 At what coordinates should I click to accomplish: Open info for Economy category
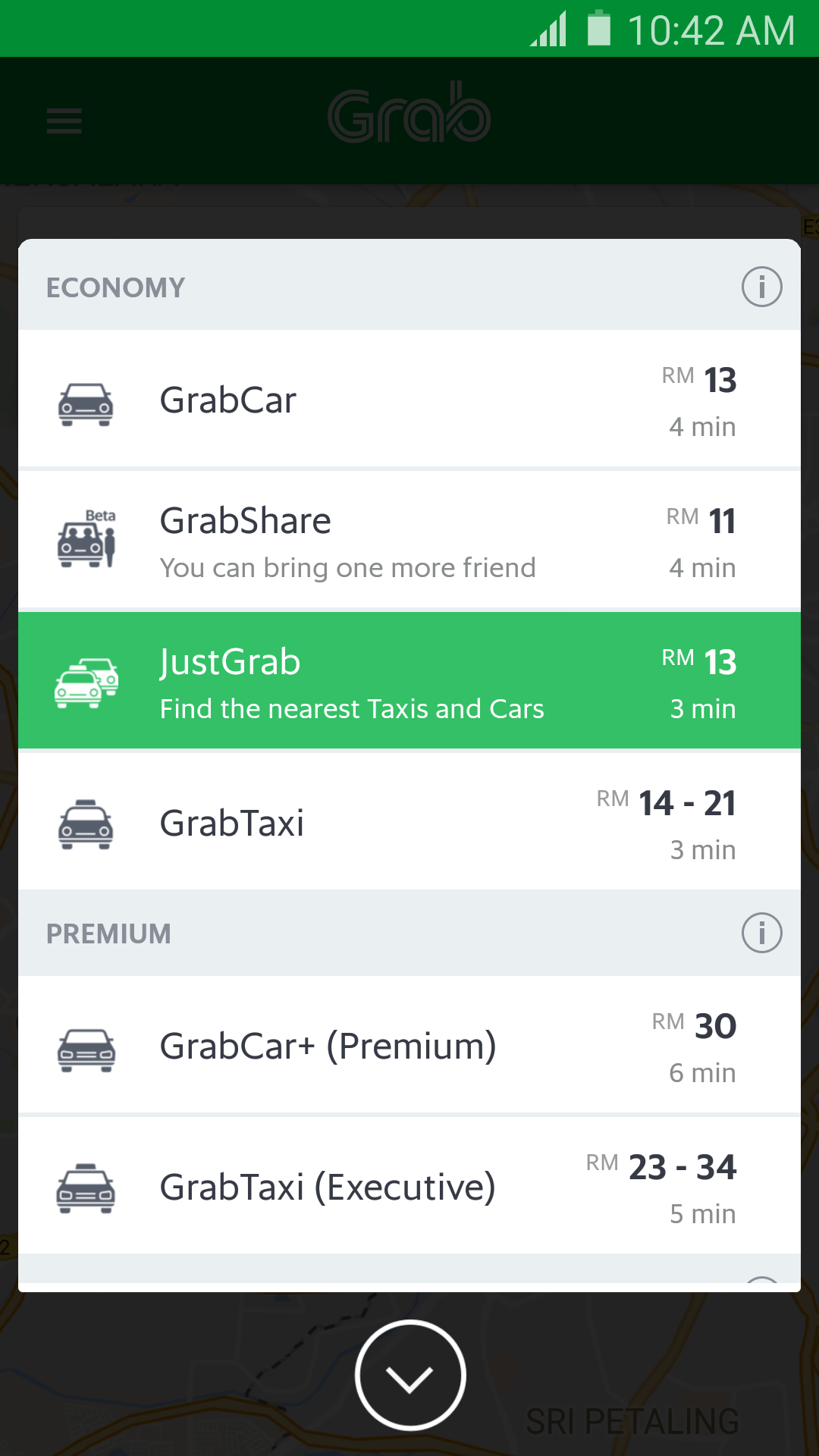pos(761,287)
